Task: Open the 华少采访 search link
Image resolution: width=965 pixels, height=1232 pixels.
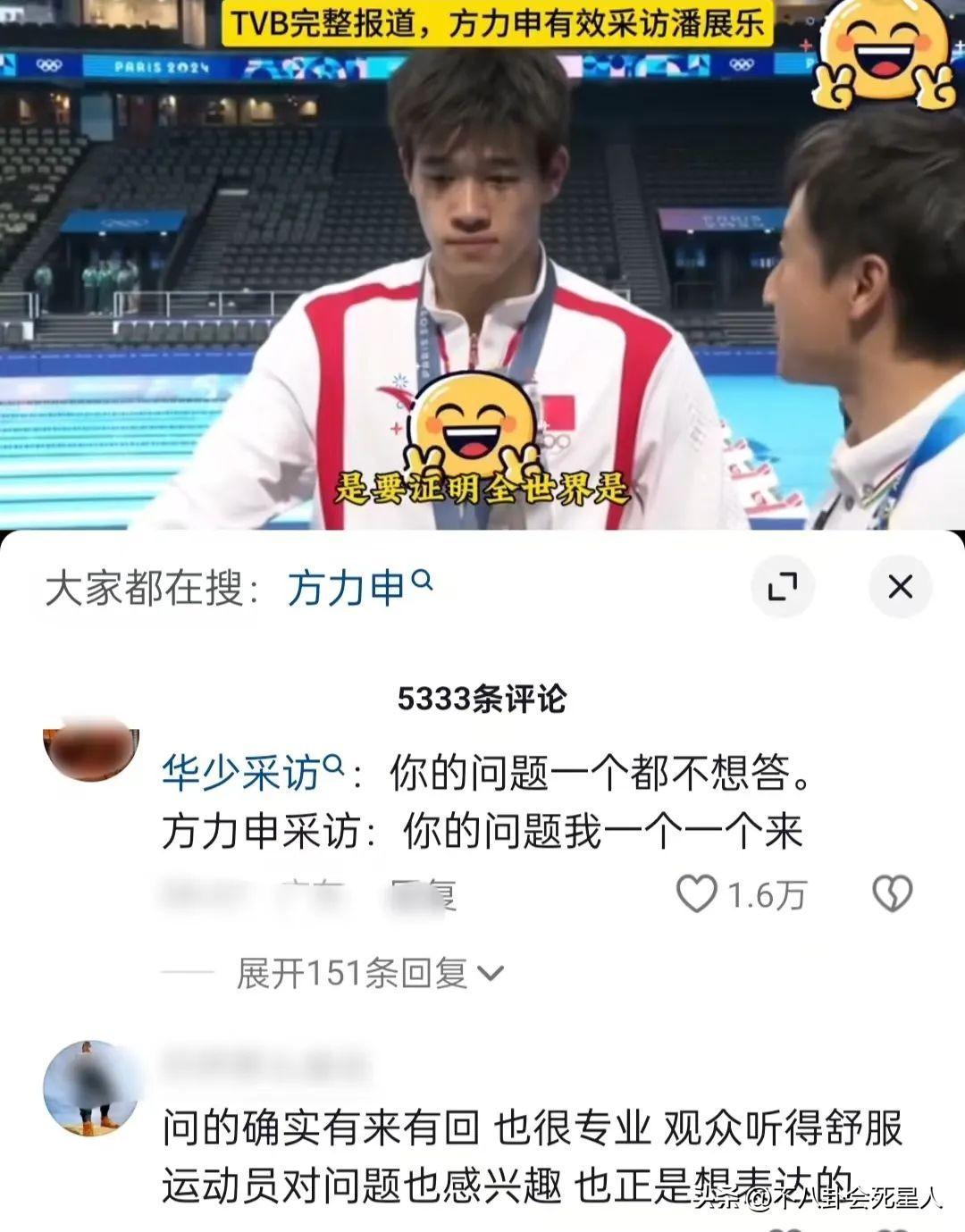Action: 252,772
